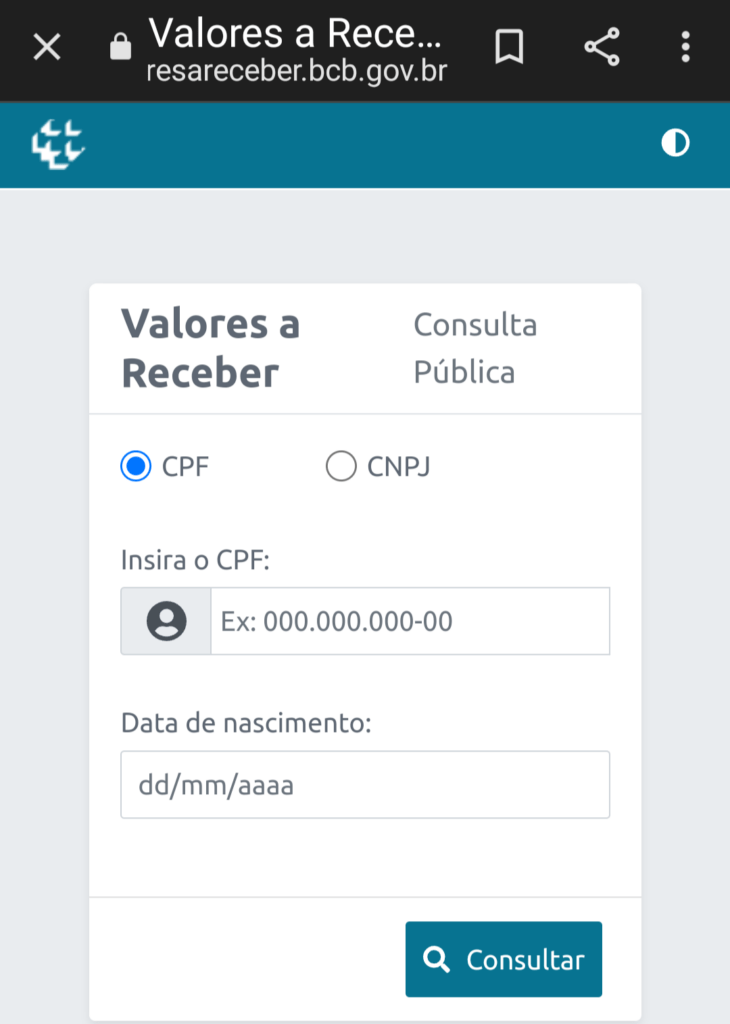The image size is (730, 1024).
Task: Select the CNPJ radio button
Action: 341,466
